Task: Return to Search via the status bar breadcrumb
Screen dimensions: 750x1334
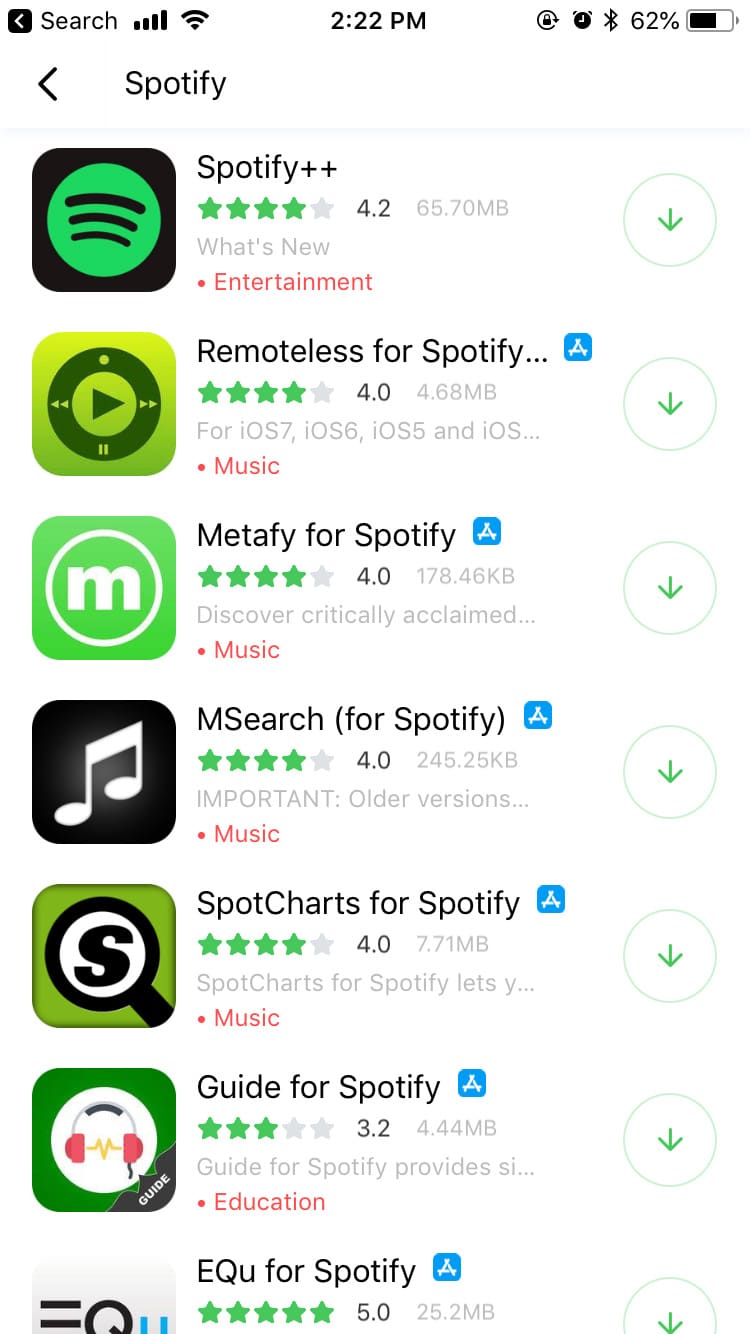Action: click(x=62, y=21)
